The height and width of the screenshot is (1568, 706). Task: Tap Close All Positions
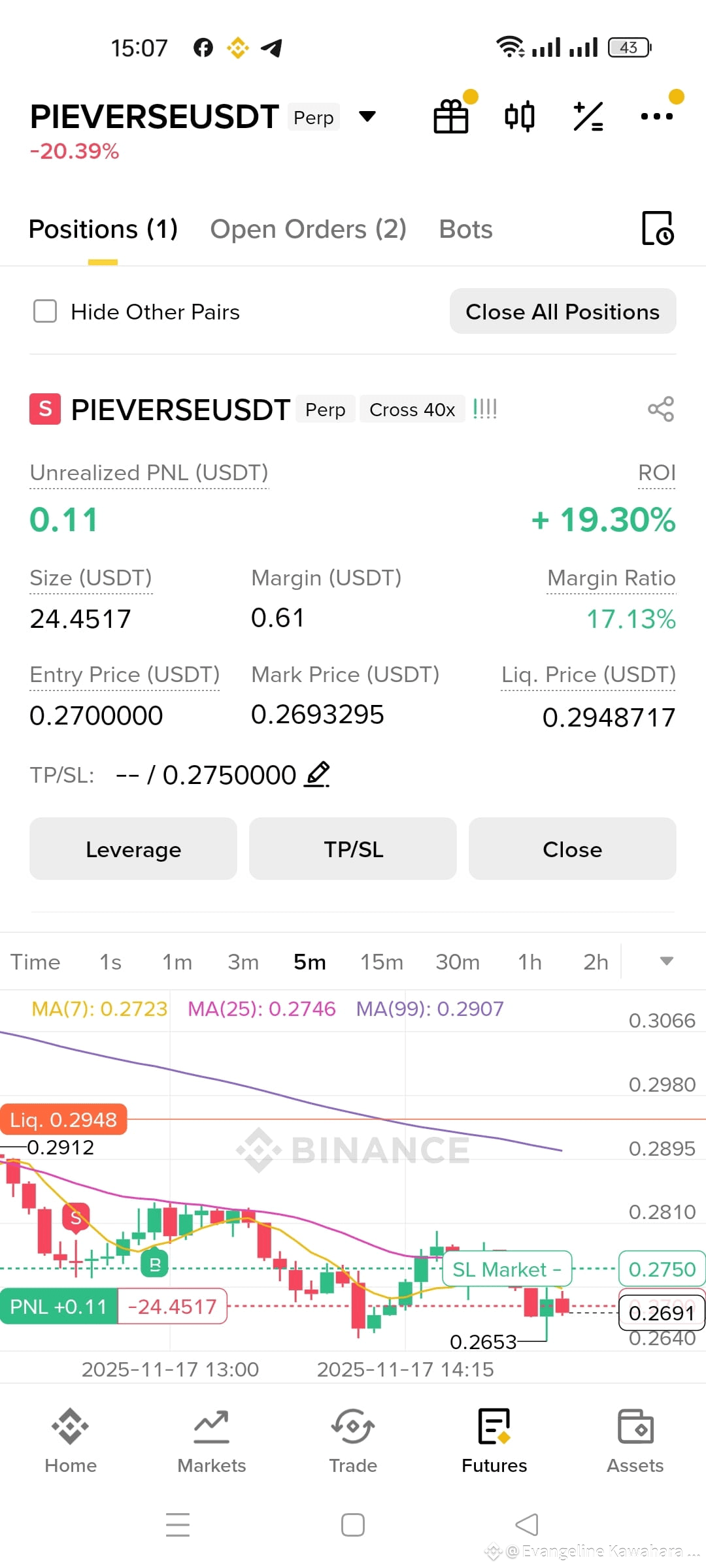tap(563, 312)
